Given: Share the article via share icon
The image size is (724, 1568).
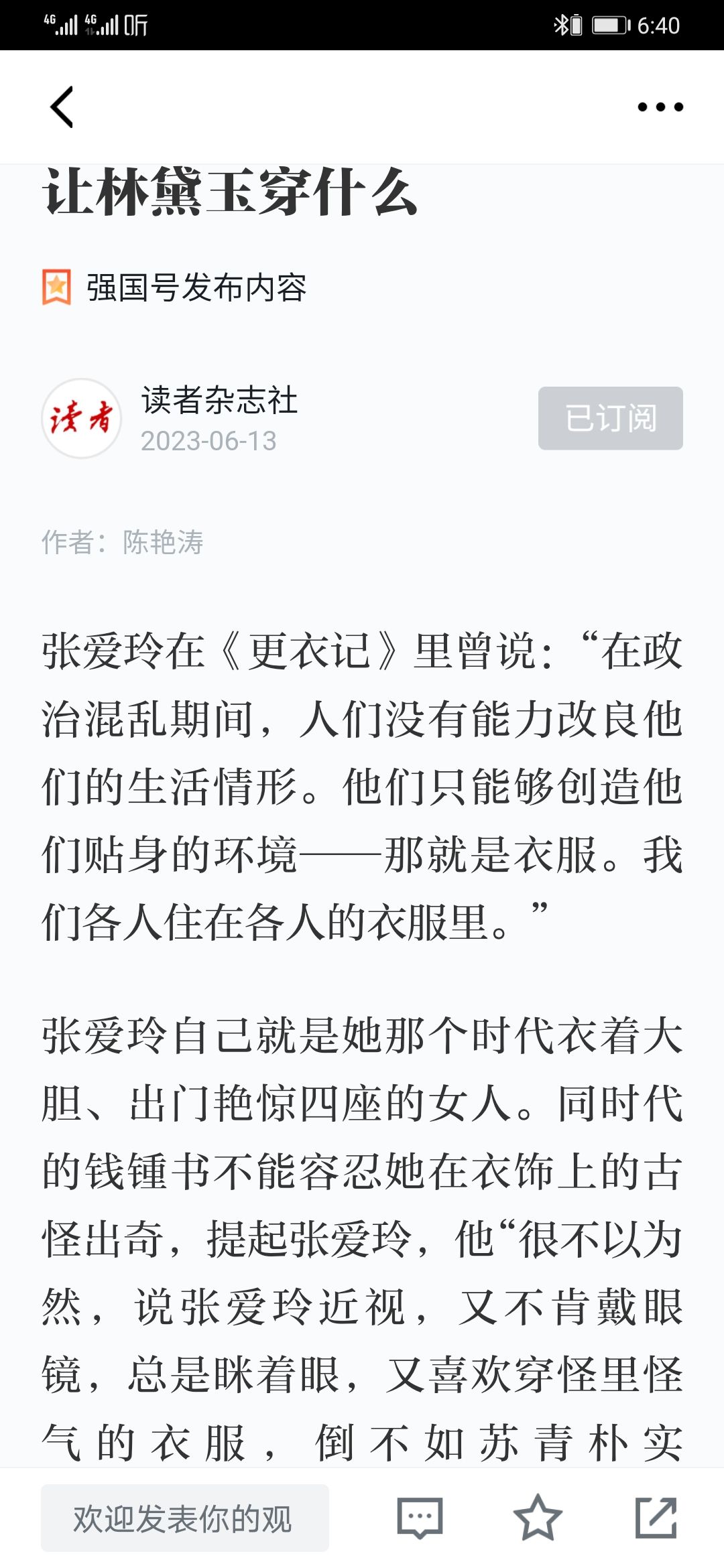Looking at the screenshot, I should [x=656, y=1518].
